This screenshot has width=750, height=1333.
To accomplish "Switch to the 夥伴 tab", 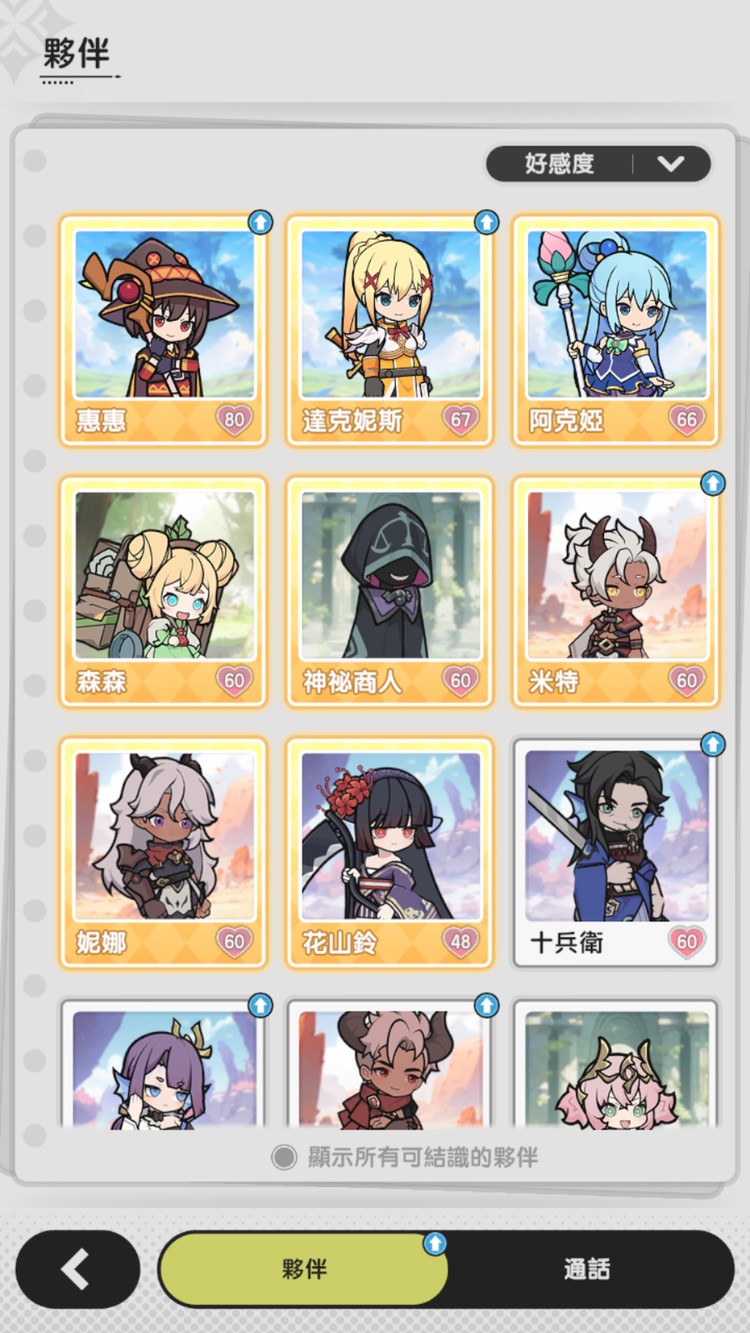I will tap(303, 1269).
